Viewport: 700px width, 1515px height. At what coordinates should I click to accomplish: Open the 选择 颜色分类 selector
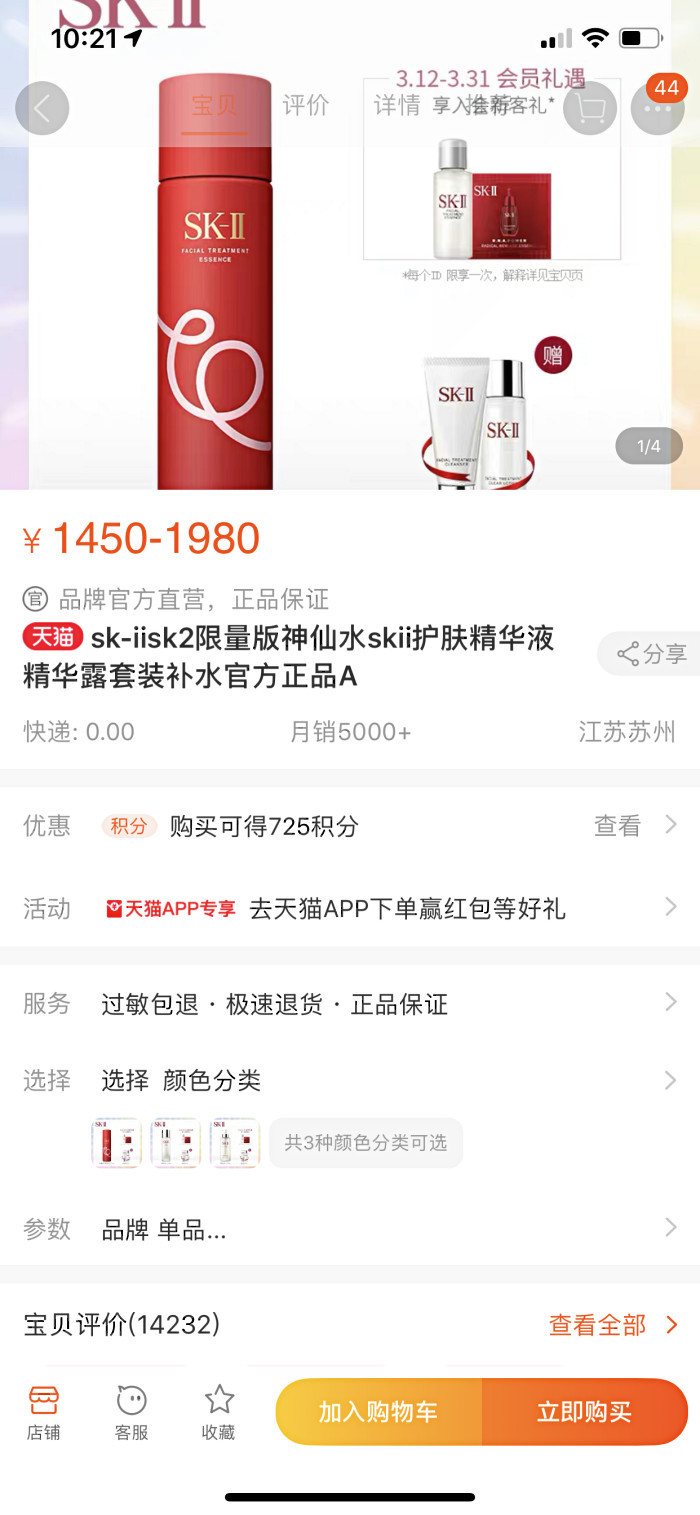point(350,1080)
